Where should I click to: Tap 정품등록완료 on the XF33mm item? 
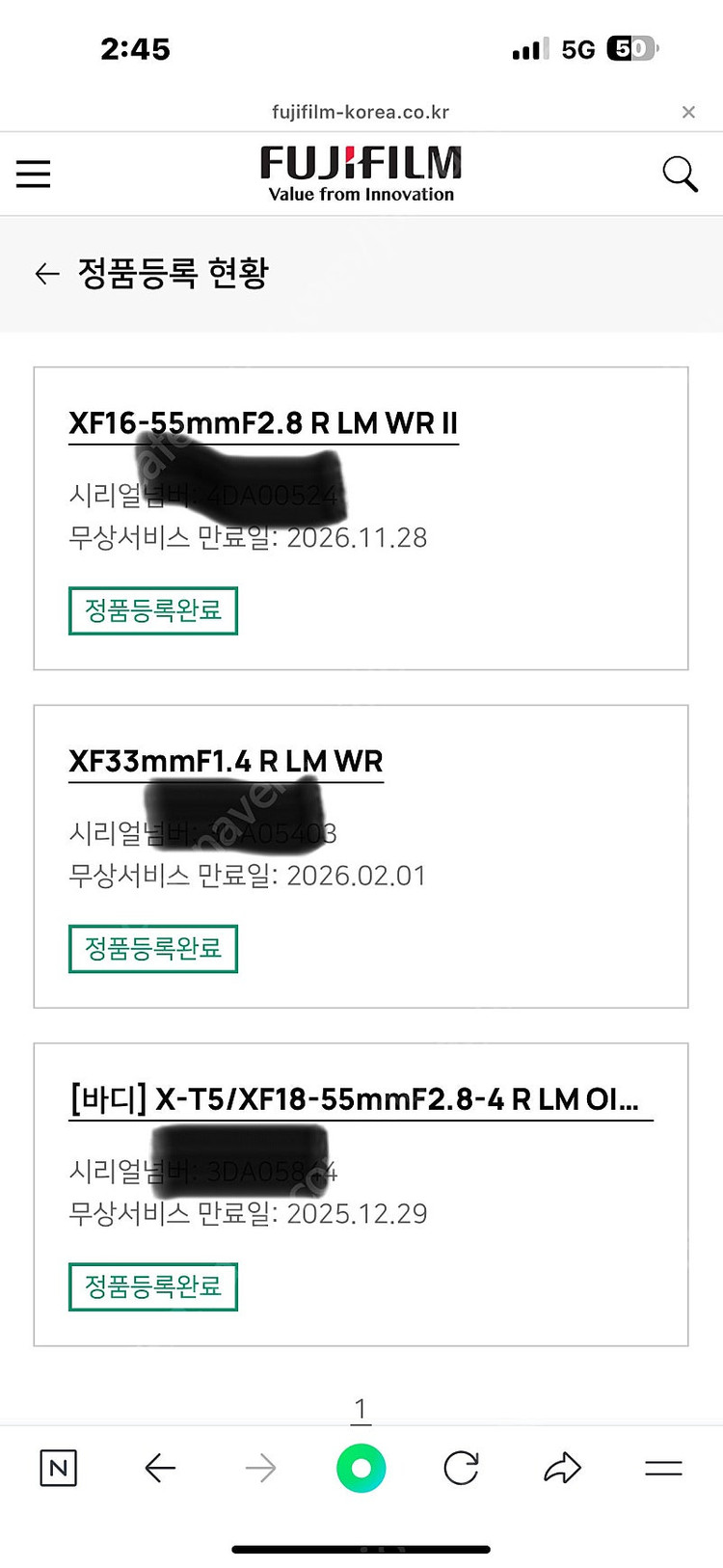pos(152,948)
